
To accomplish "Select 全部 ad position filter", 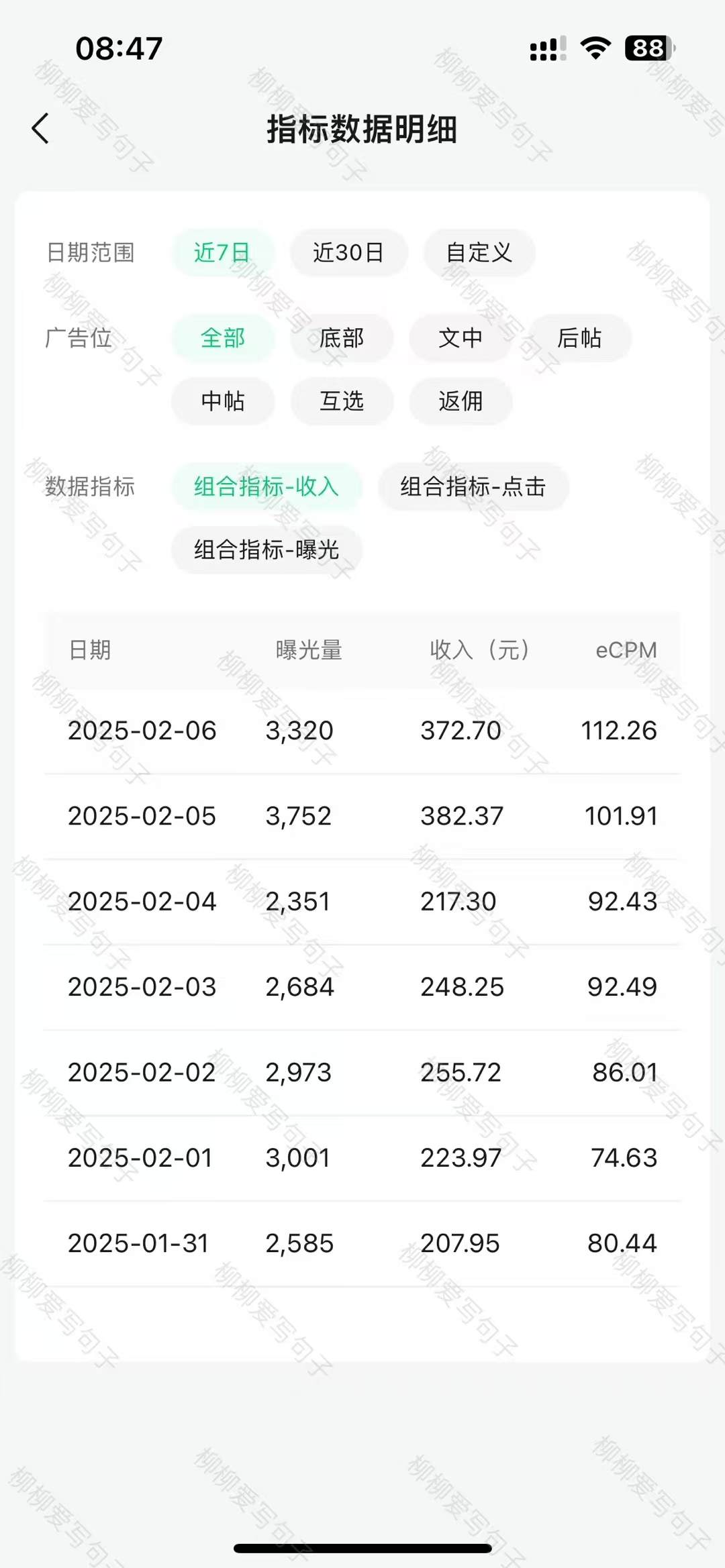I will pyautogui.click(x=223, y=338).
